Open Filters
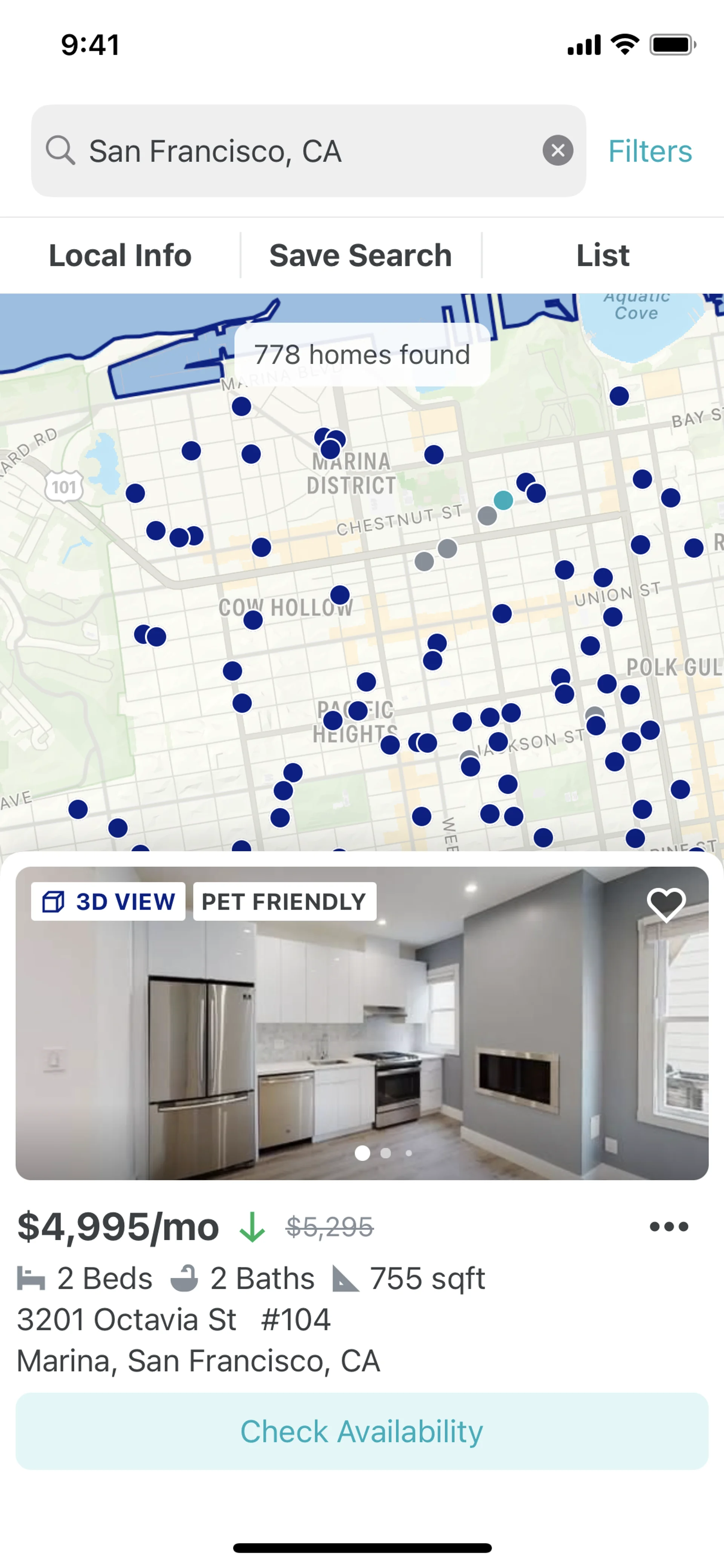The width and height of the screenshot is (724, 1568). 650,151
